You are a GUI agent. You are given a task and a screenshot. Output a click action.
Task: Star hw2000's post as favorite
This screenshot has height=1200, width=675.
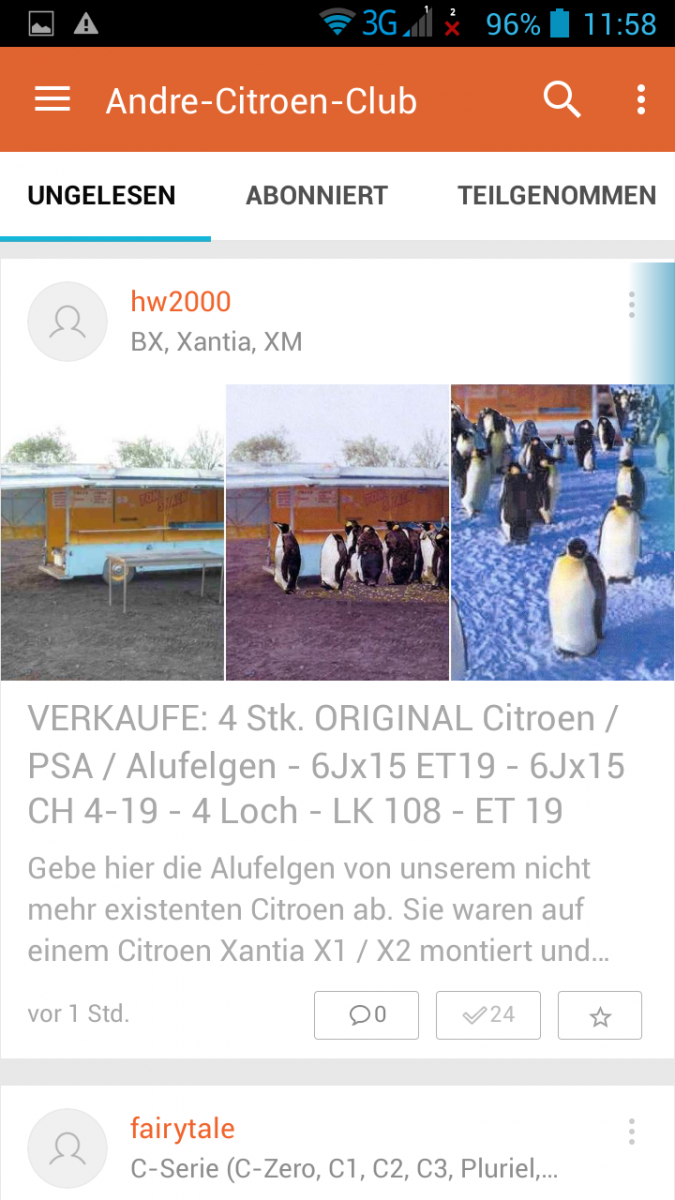coord(600,1015)
